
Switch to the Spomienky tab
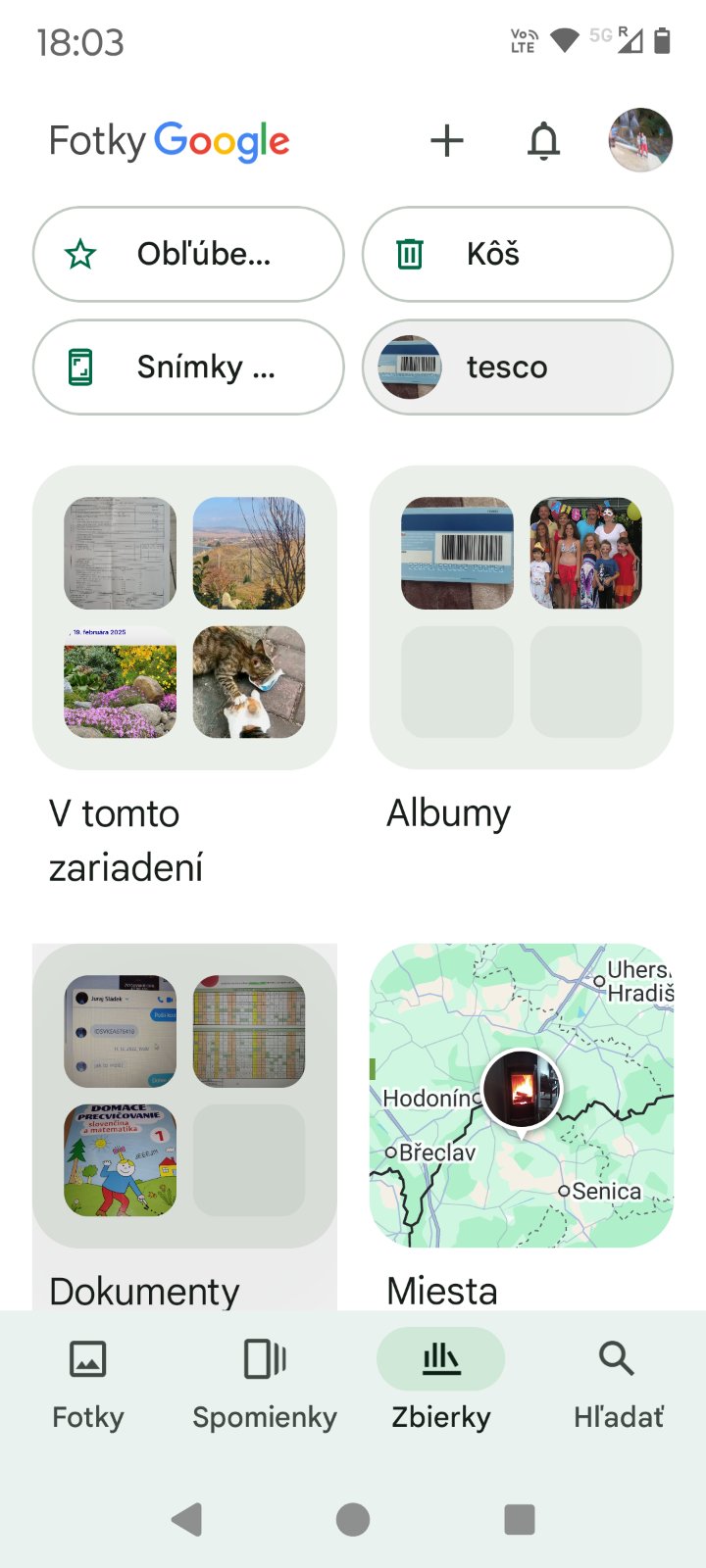265,1380
